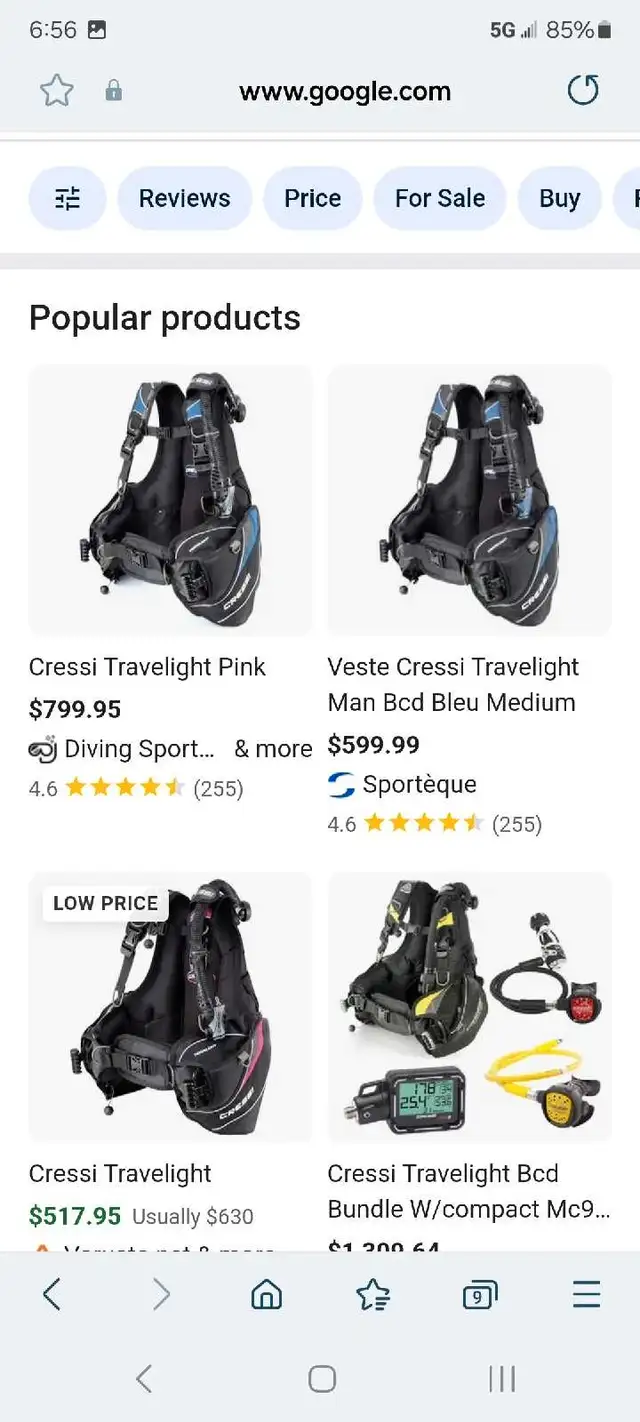Viewport: 640px width, 1422px height.
Task: Select the Reviews chip
Action: (185, 198)
